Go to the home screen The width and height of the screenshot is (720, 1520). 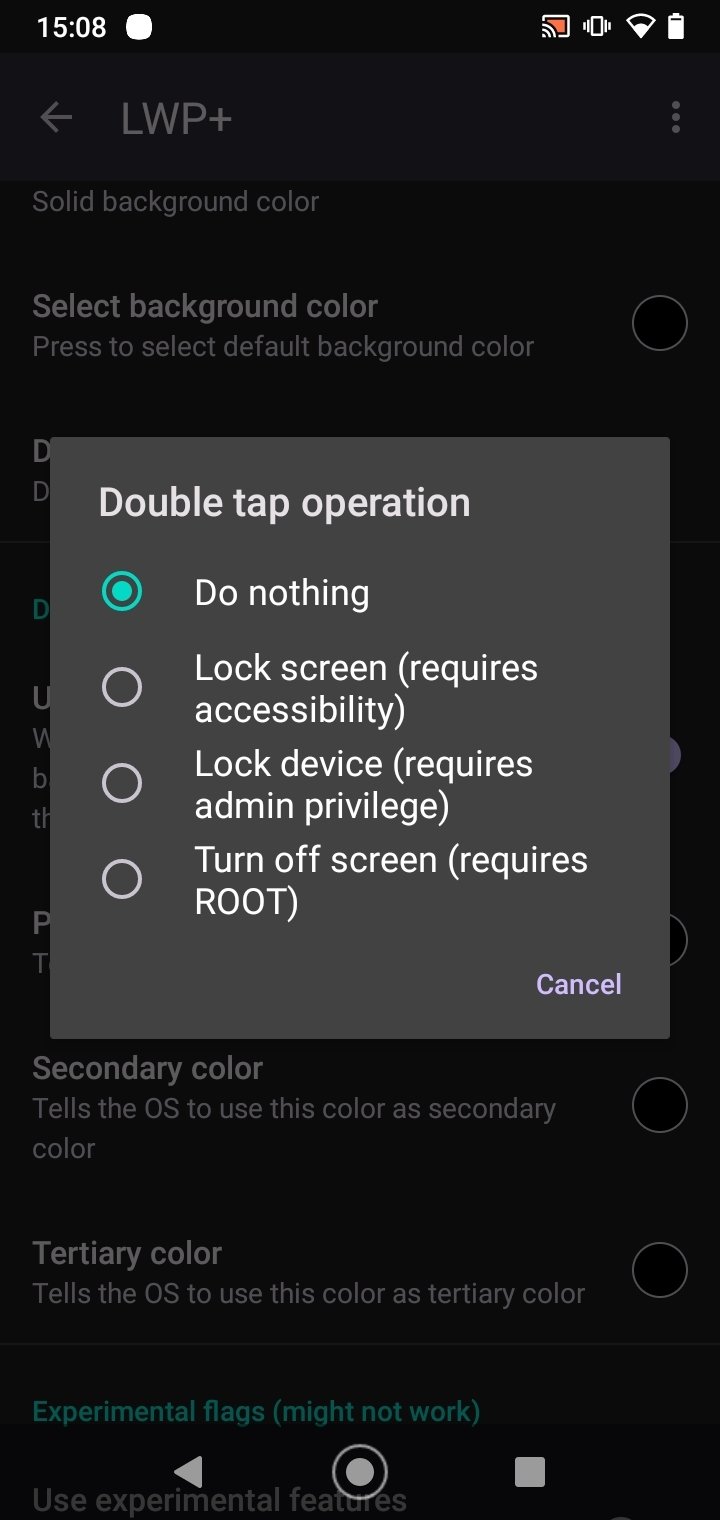360,1472
